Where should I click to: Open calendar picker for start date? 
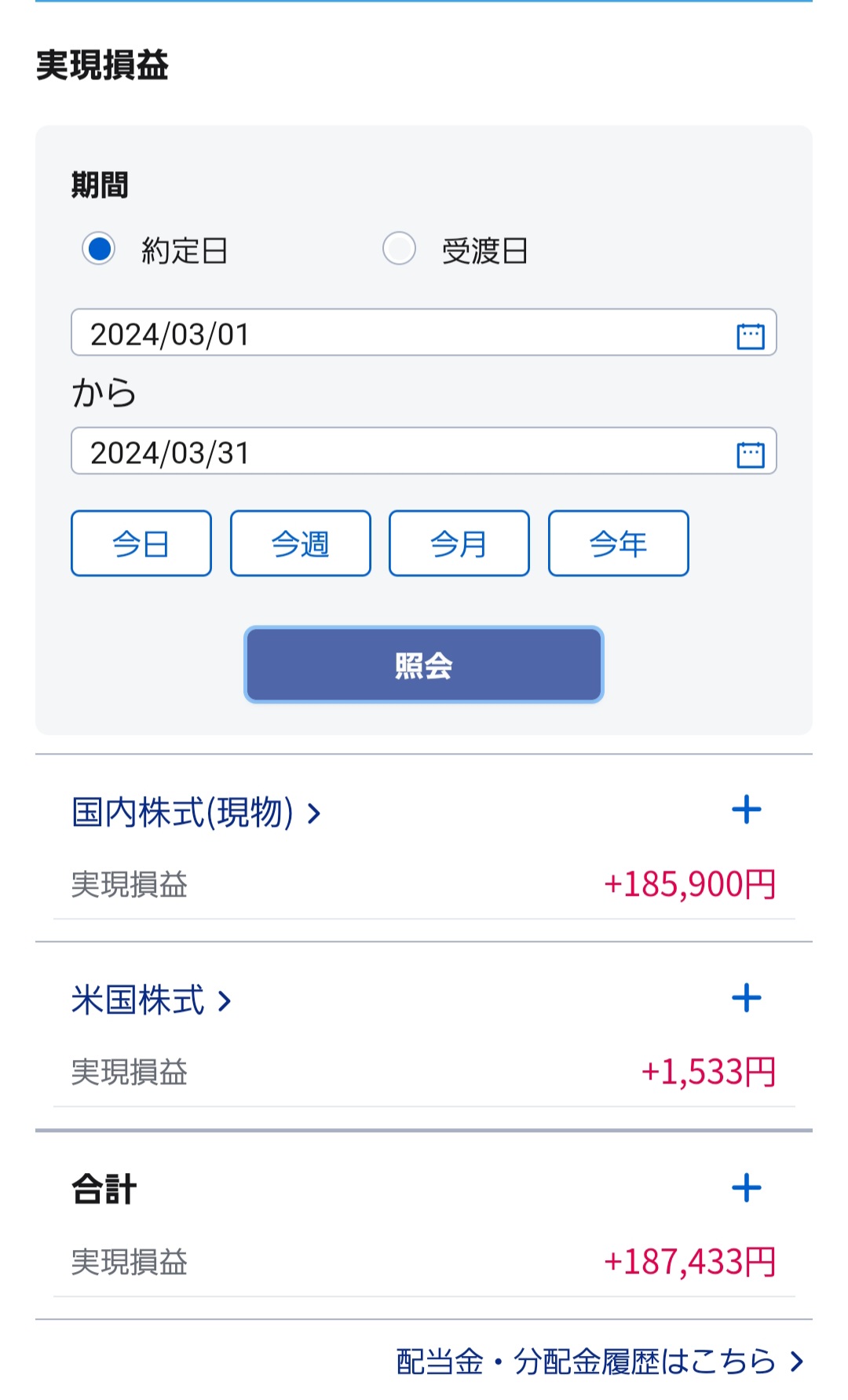pos(750,335)
